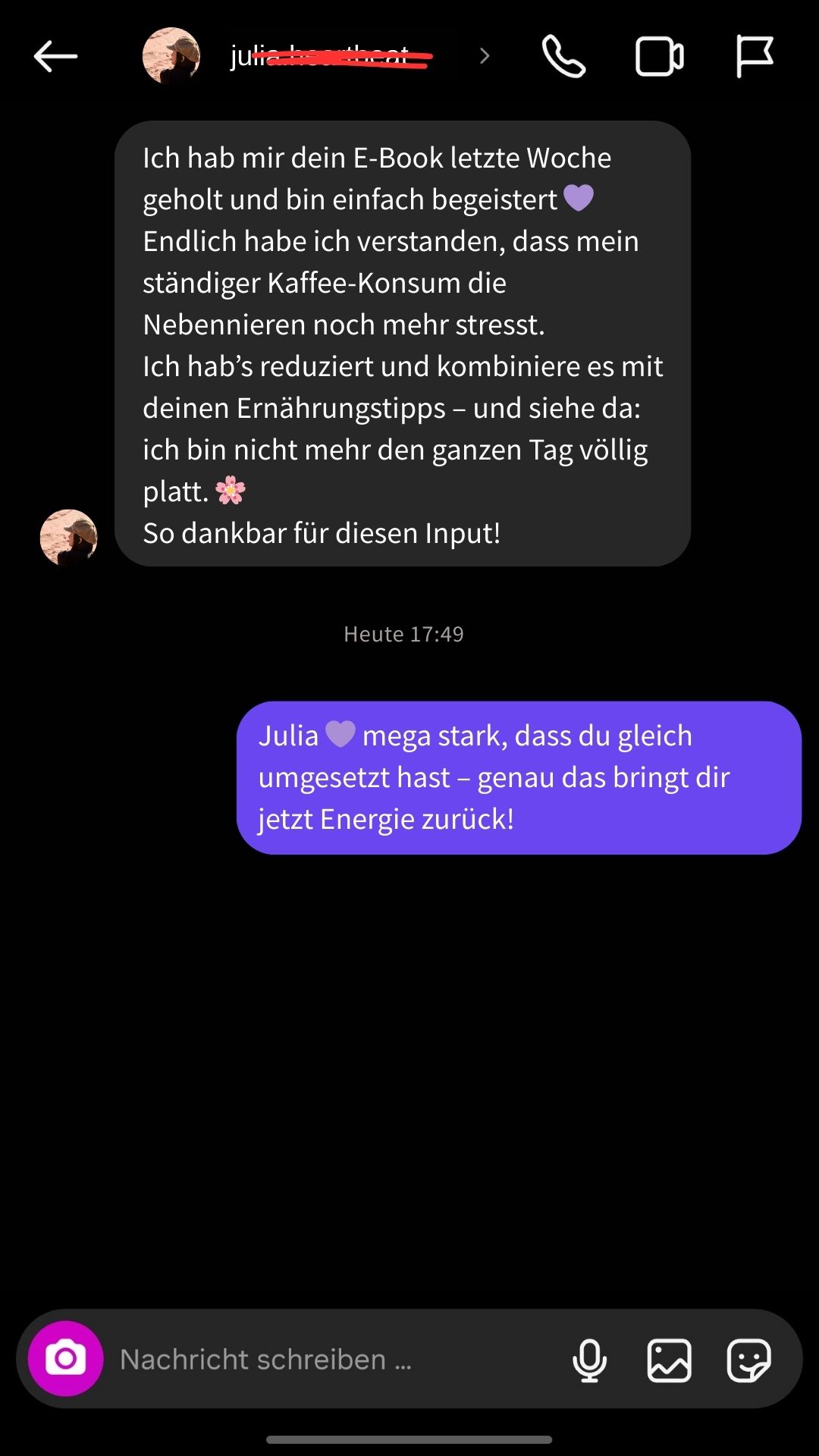
Task: Start a video call with Julia
Action: click(658, 55)
